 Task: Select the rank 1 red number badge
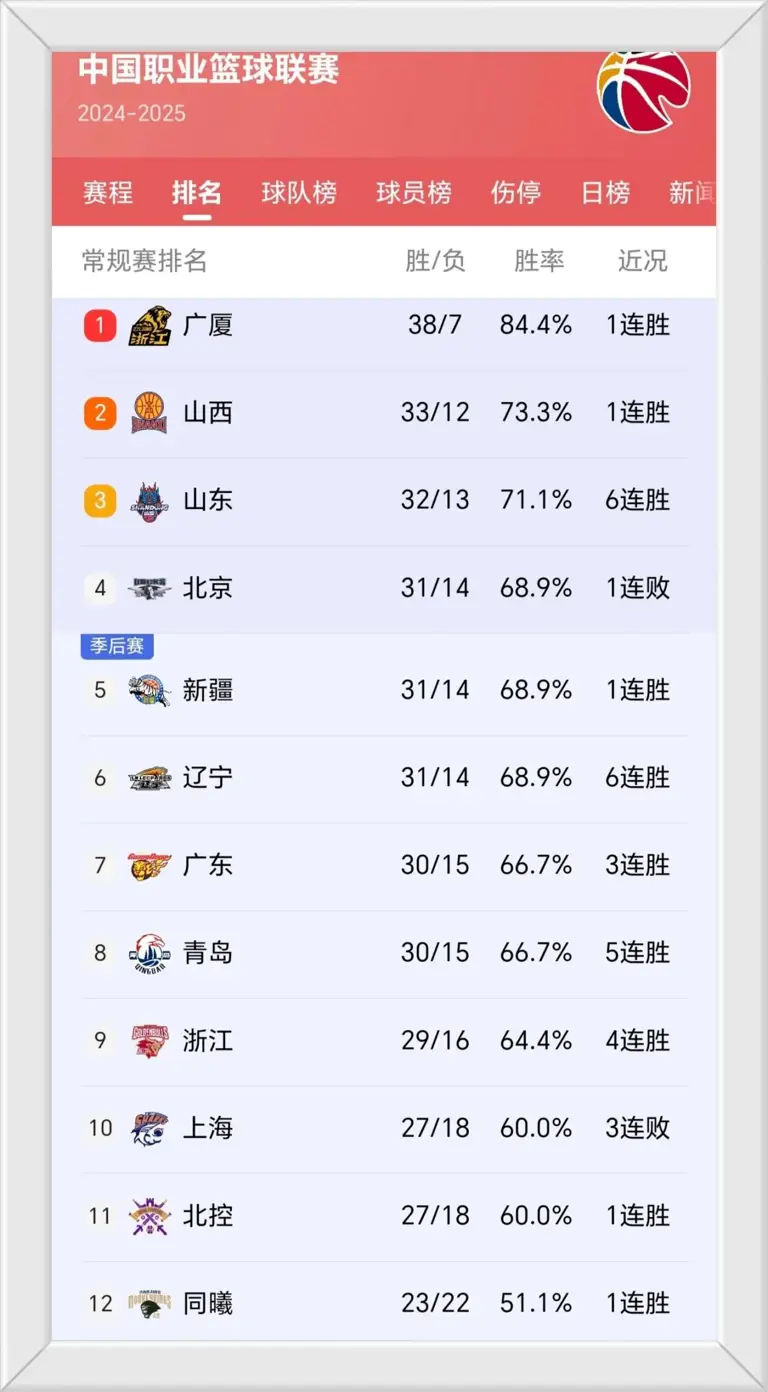pos(99,325)
